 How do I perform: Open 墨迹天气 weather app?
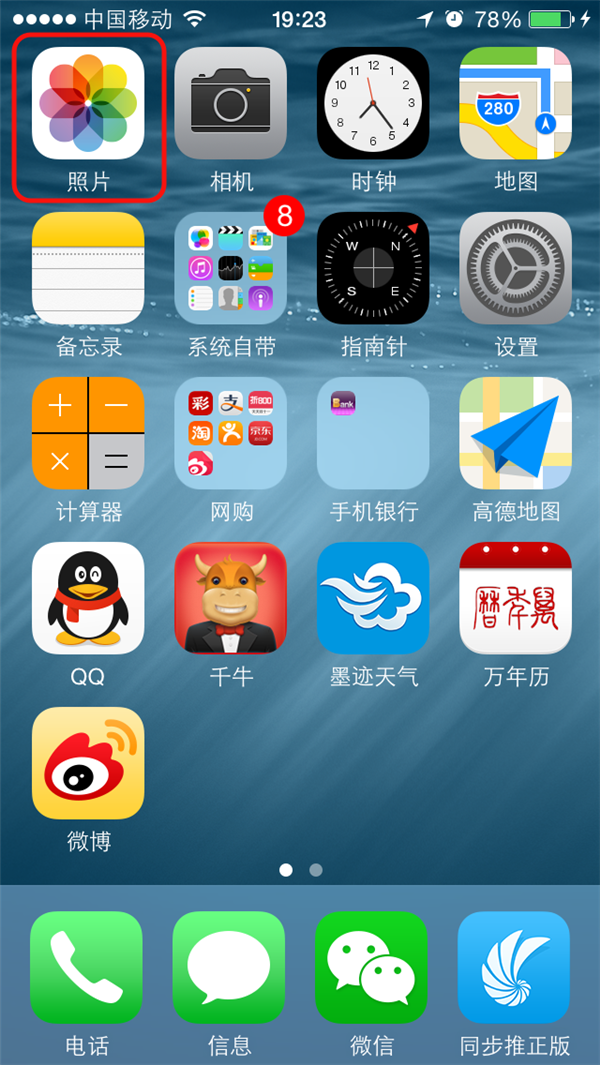pyautogui.click(x=373, y=598)
